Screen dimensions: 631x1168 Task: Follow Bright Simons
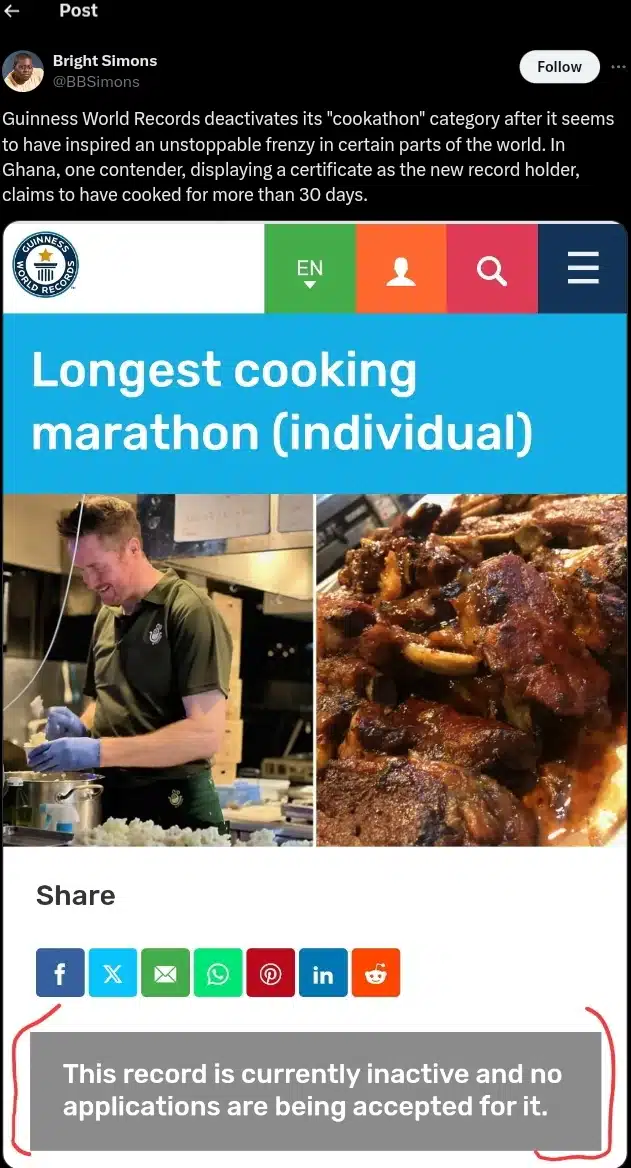559,67
